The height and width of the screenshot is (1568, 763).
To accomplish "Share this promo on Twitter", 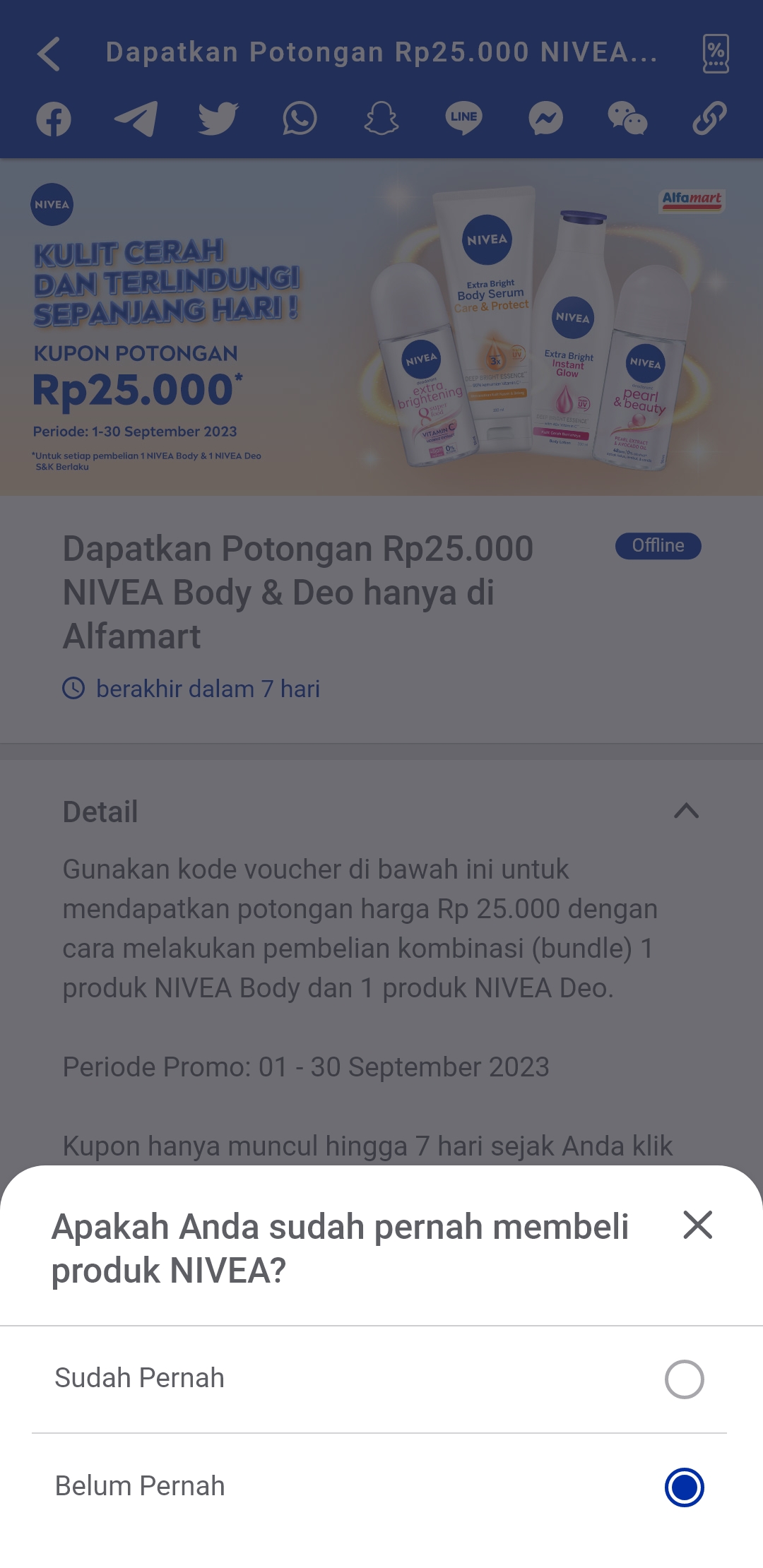I will pyautogui.click(x=218, y=119).
